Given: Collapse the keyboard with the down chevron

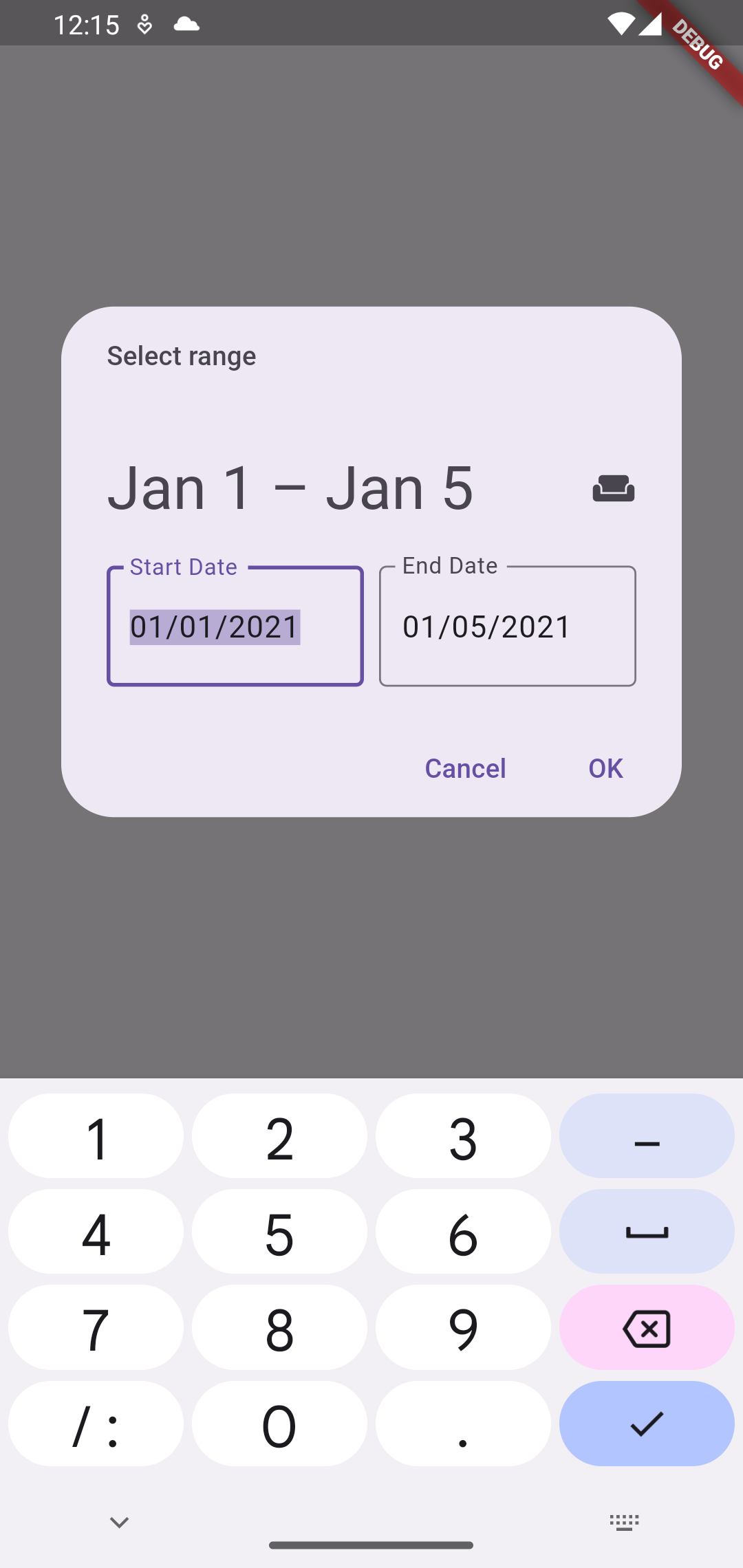Looking at the screenshot, I should point(119,1523).
